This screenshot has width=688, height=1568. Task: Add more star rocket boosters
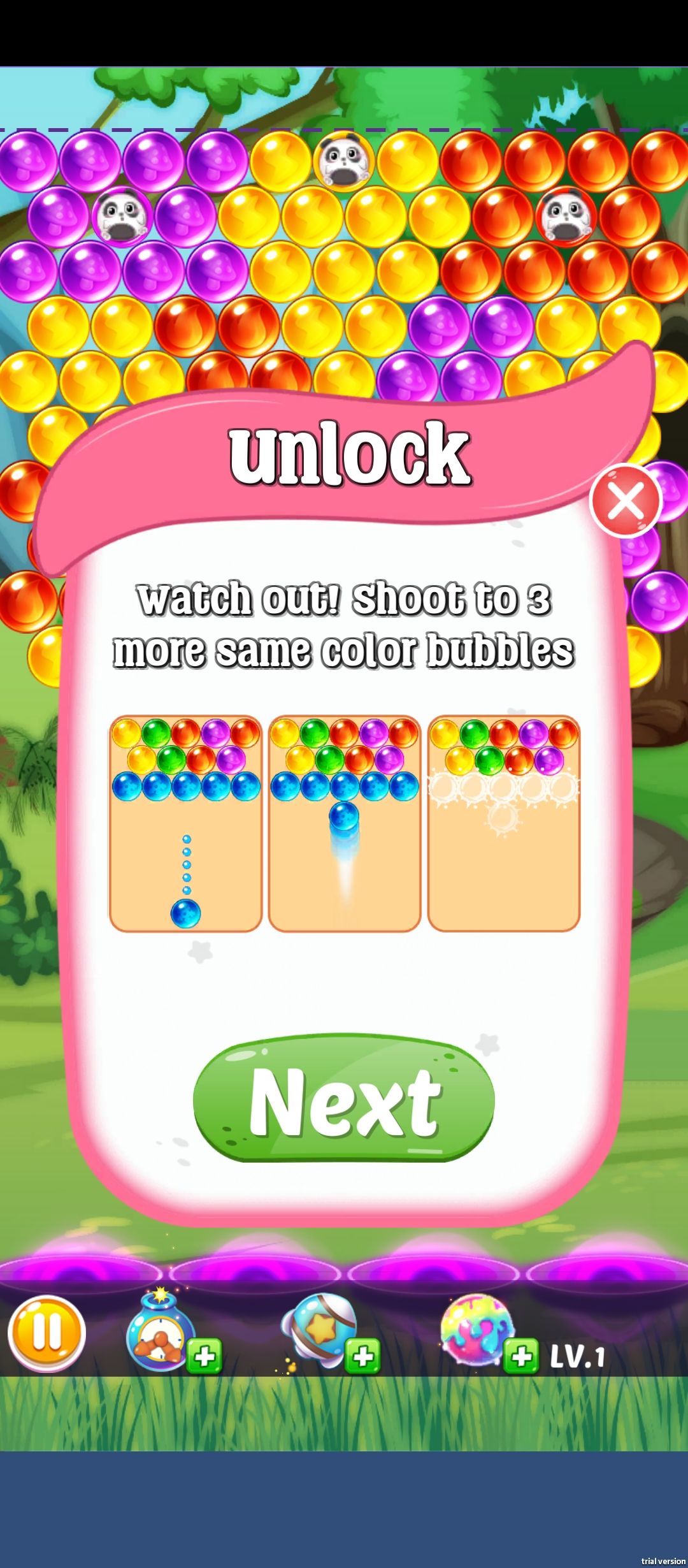[363, 1357]
